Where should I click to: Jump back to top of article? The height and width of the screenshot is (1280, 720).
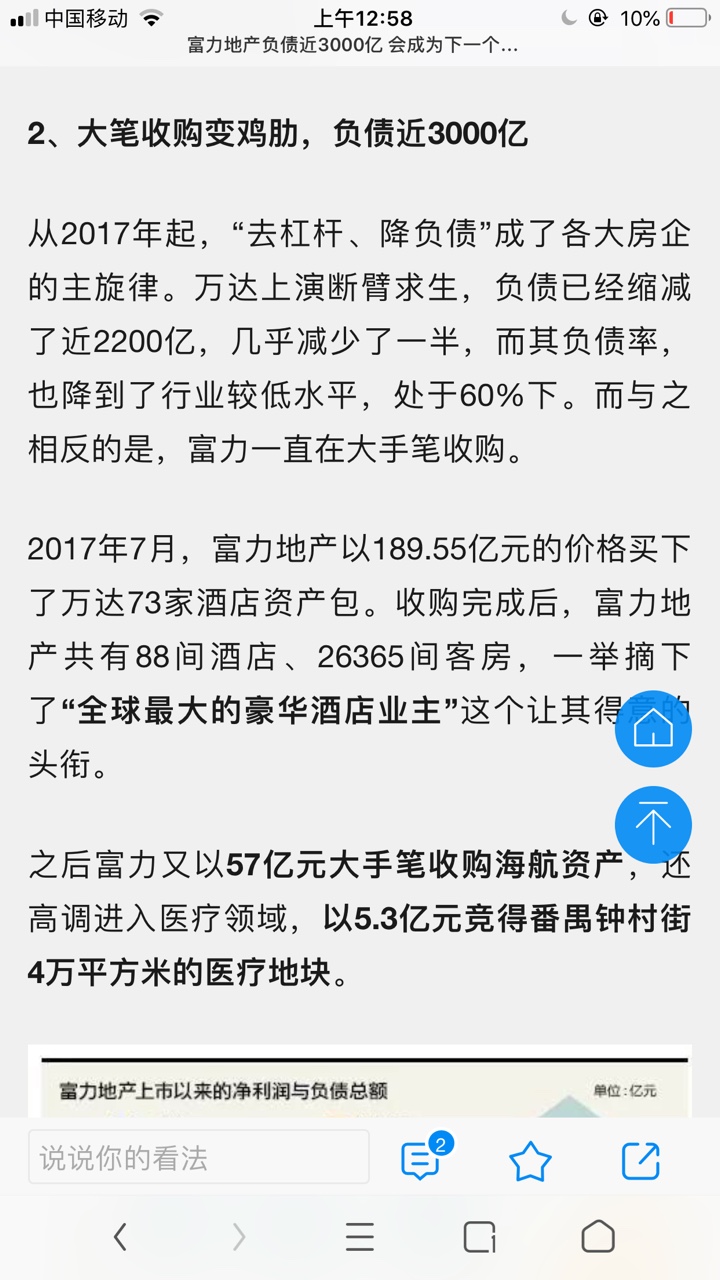[653, 825]
